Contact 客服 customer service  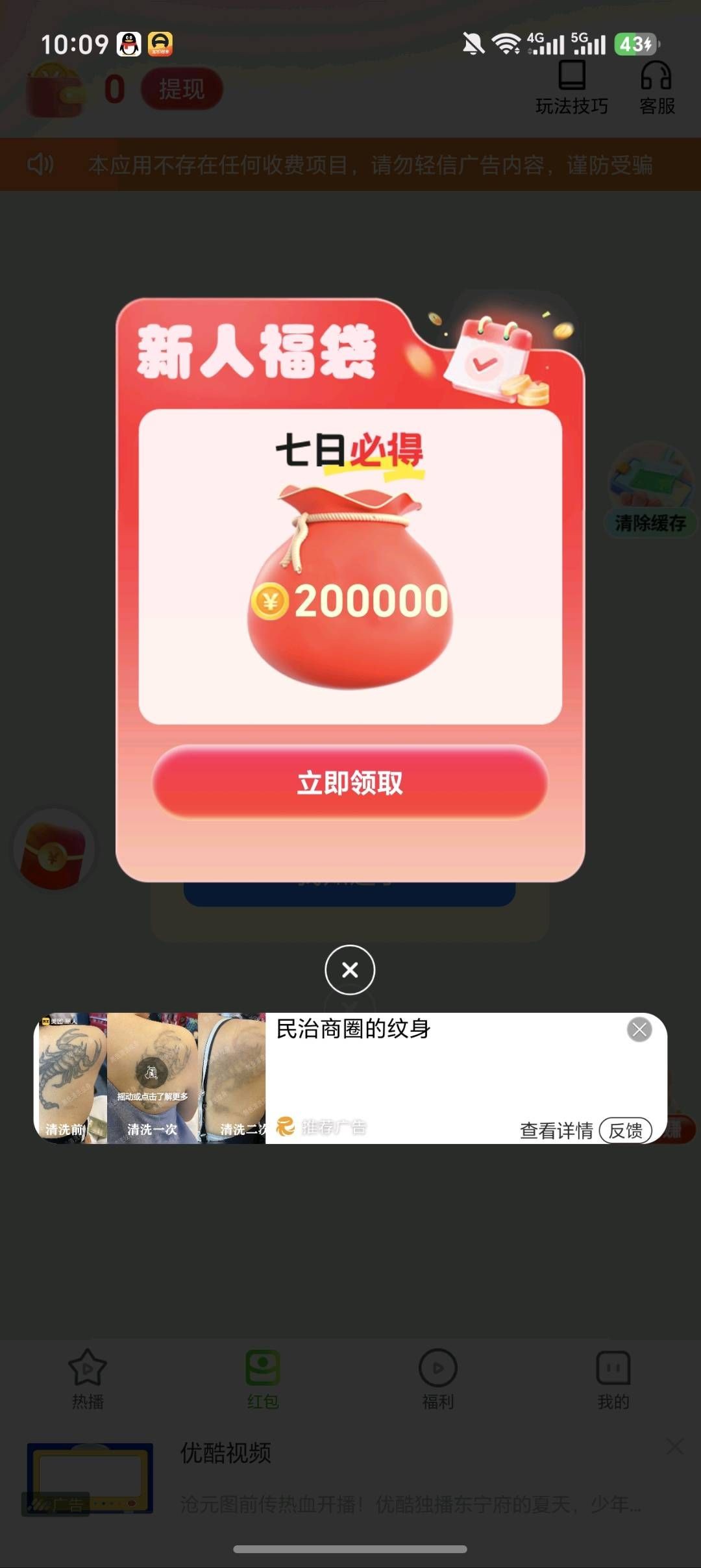[x=657, y=88]
